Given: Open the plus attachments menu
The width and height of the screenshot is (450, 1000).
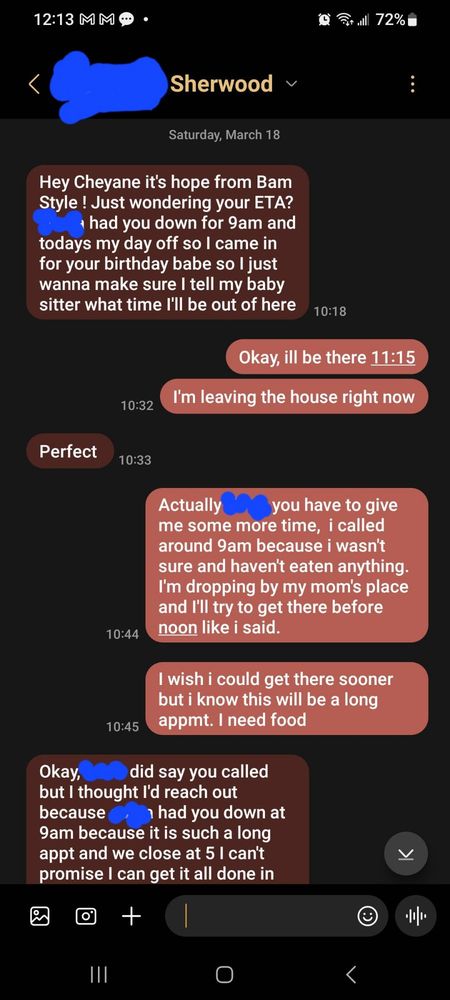Looking at the screenshot, I should point(131,916).
